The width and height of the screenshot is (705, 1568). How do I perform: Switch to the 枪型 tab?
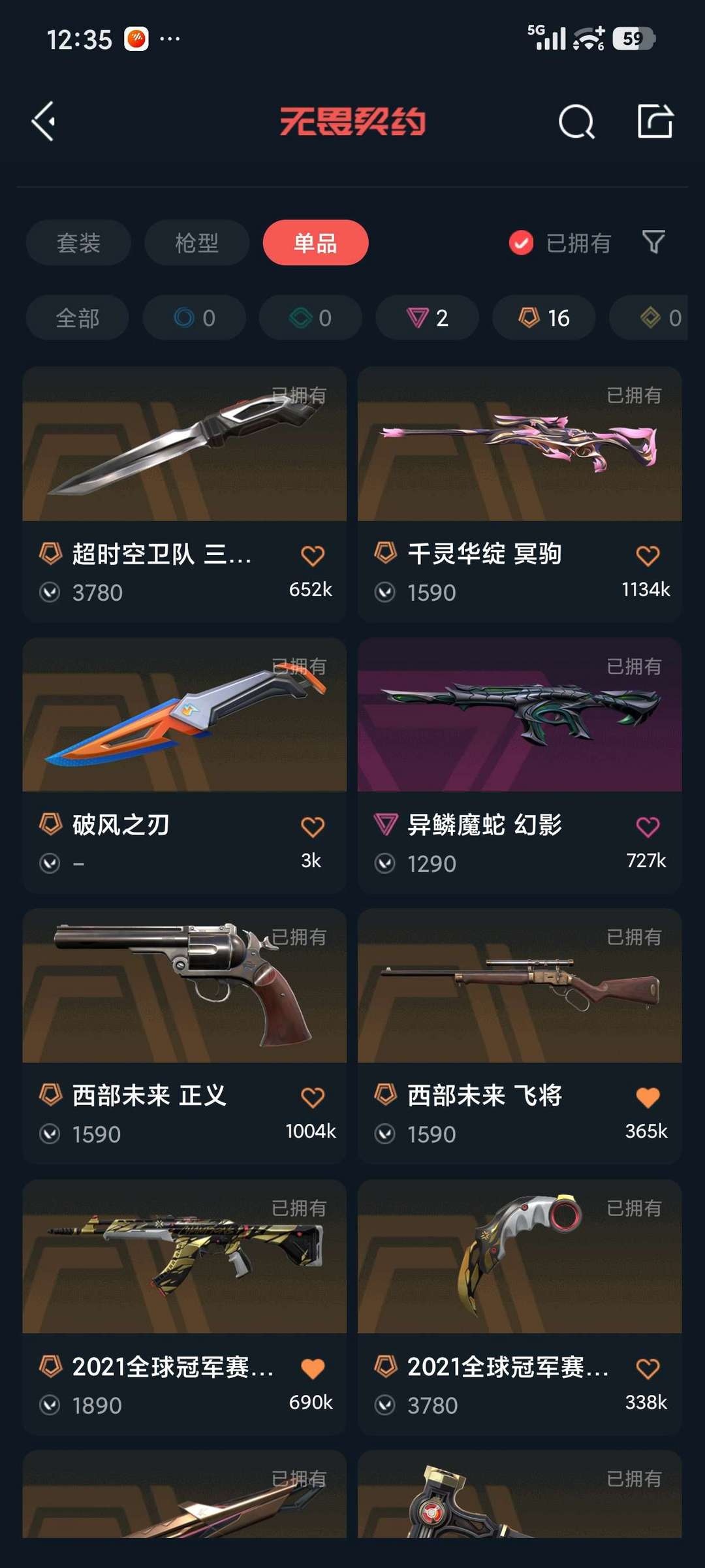[196, 243]
